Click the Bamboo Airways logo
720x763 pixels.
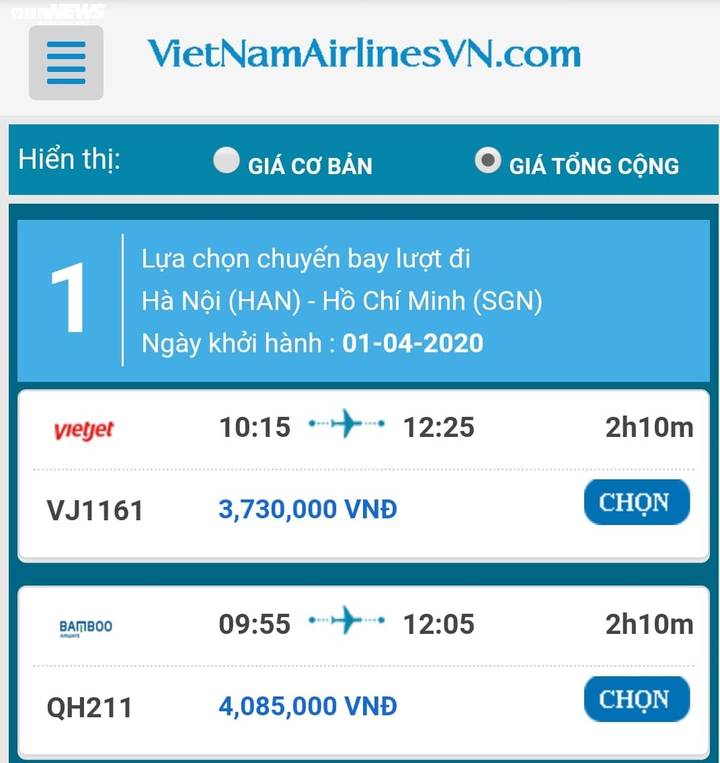pyautogui.click(x=84, y=624)
